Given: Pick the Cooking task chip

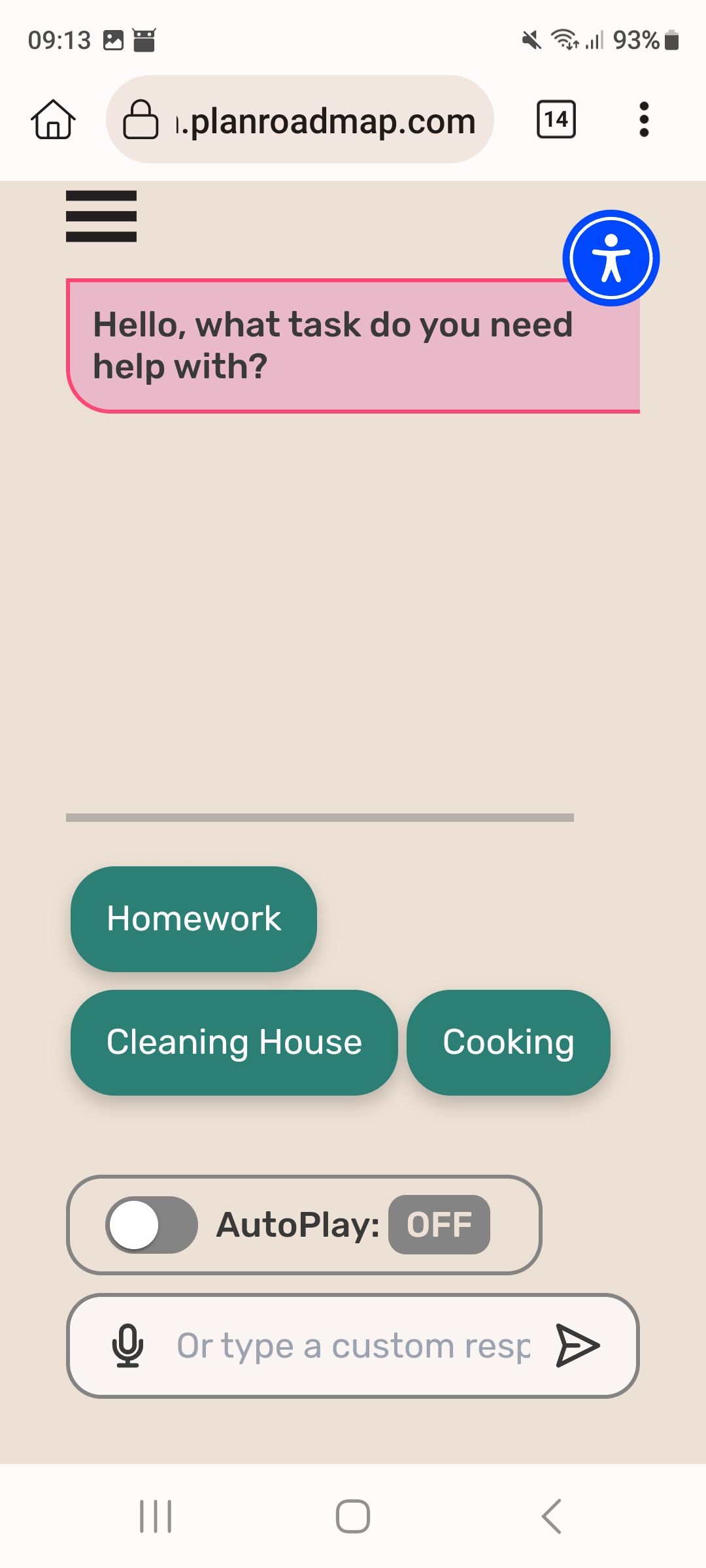Looking at the screenshot, I should (x=508, y=1042).
